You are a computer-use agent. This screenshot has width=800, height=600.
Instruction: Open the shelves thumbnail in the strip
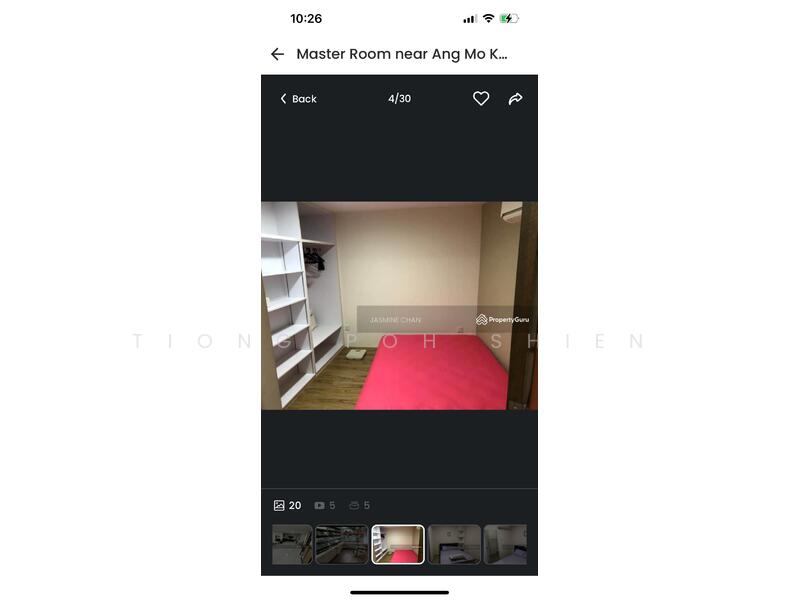coord(342,545)
